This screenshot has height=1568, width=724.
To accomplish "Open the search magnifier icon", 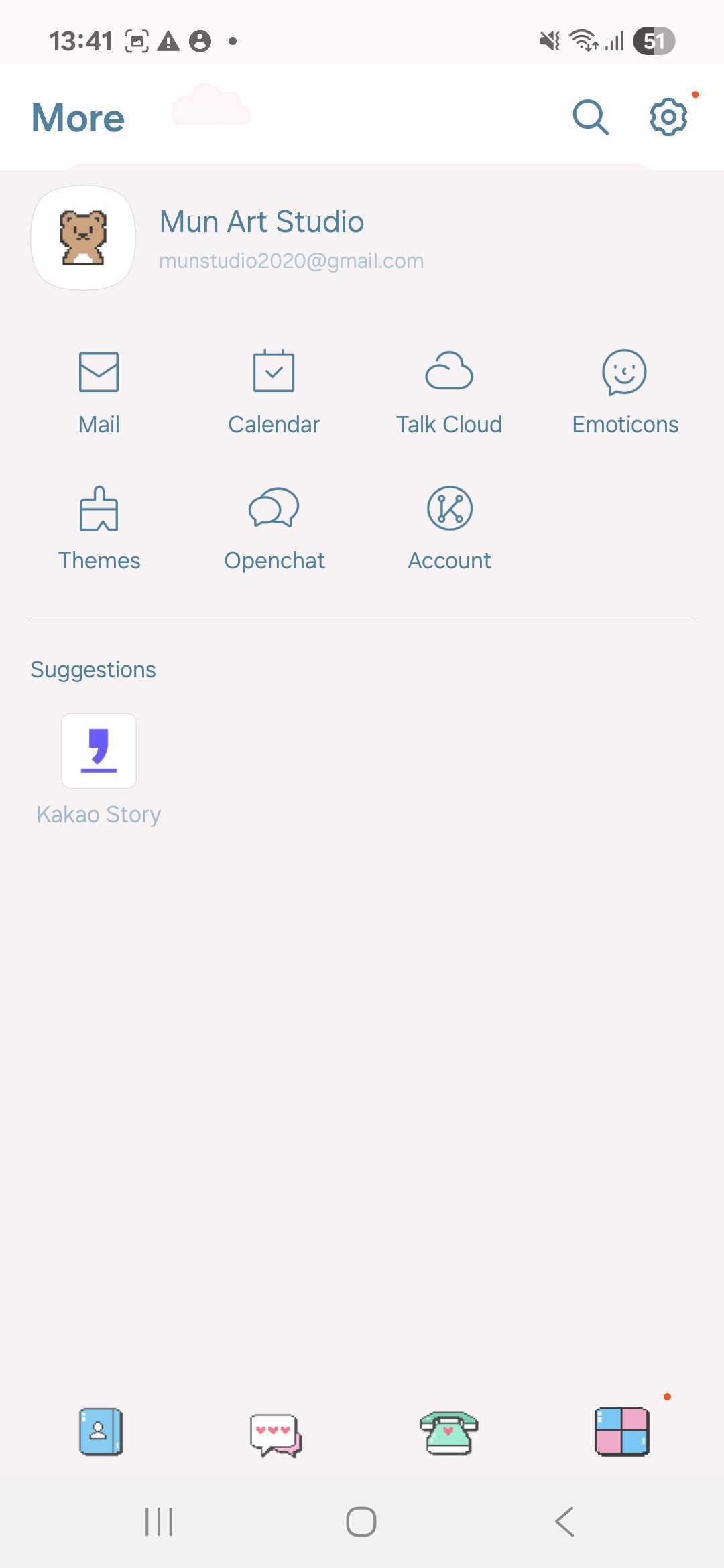I will click(x=590, y=117).
